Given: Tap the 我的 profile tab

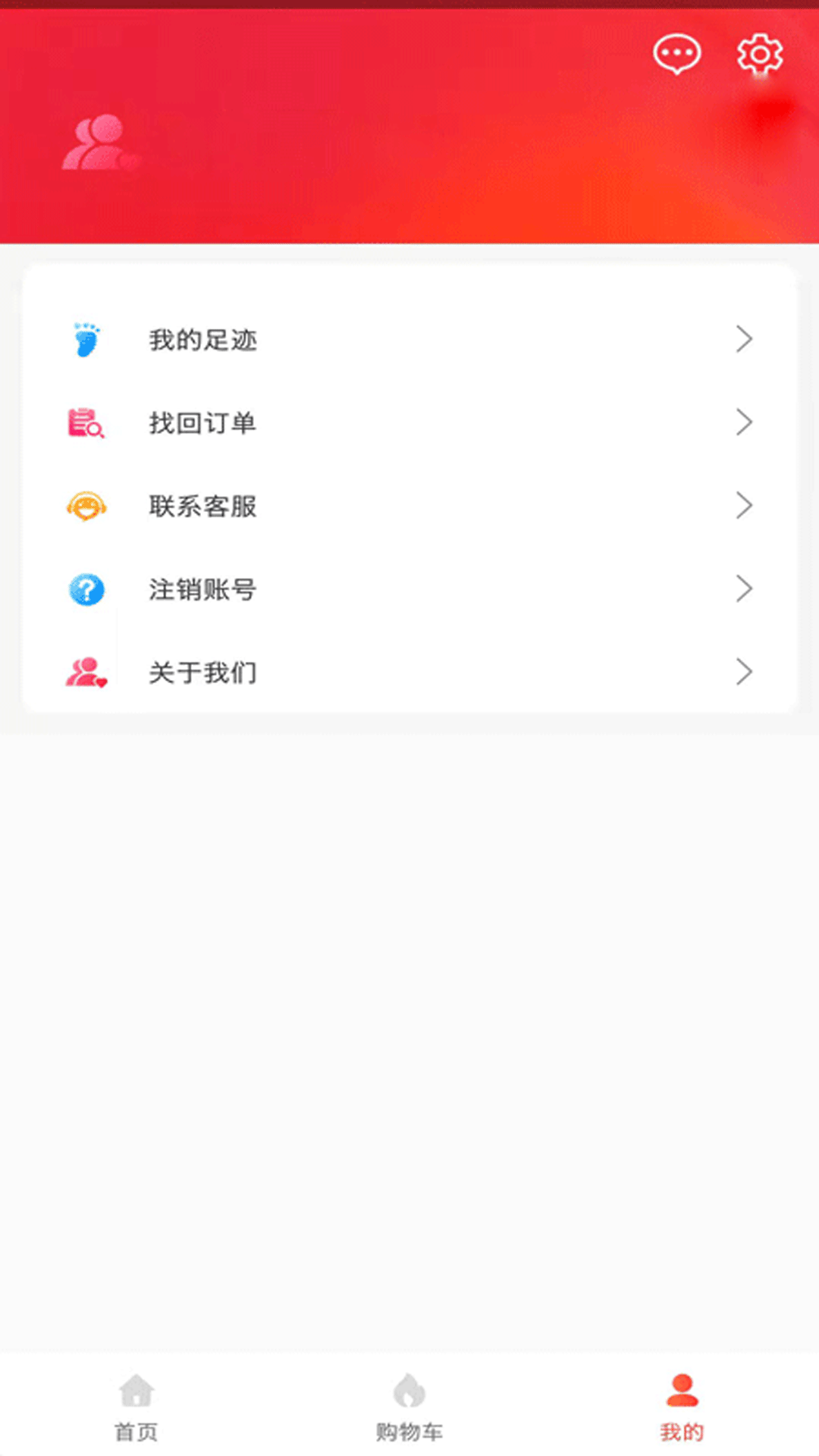Looking at the screenshot, I should pos(682,1407).
